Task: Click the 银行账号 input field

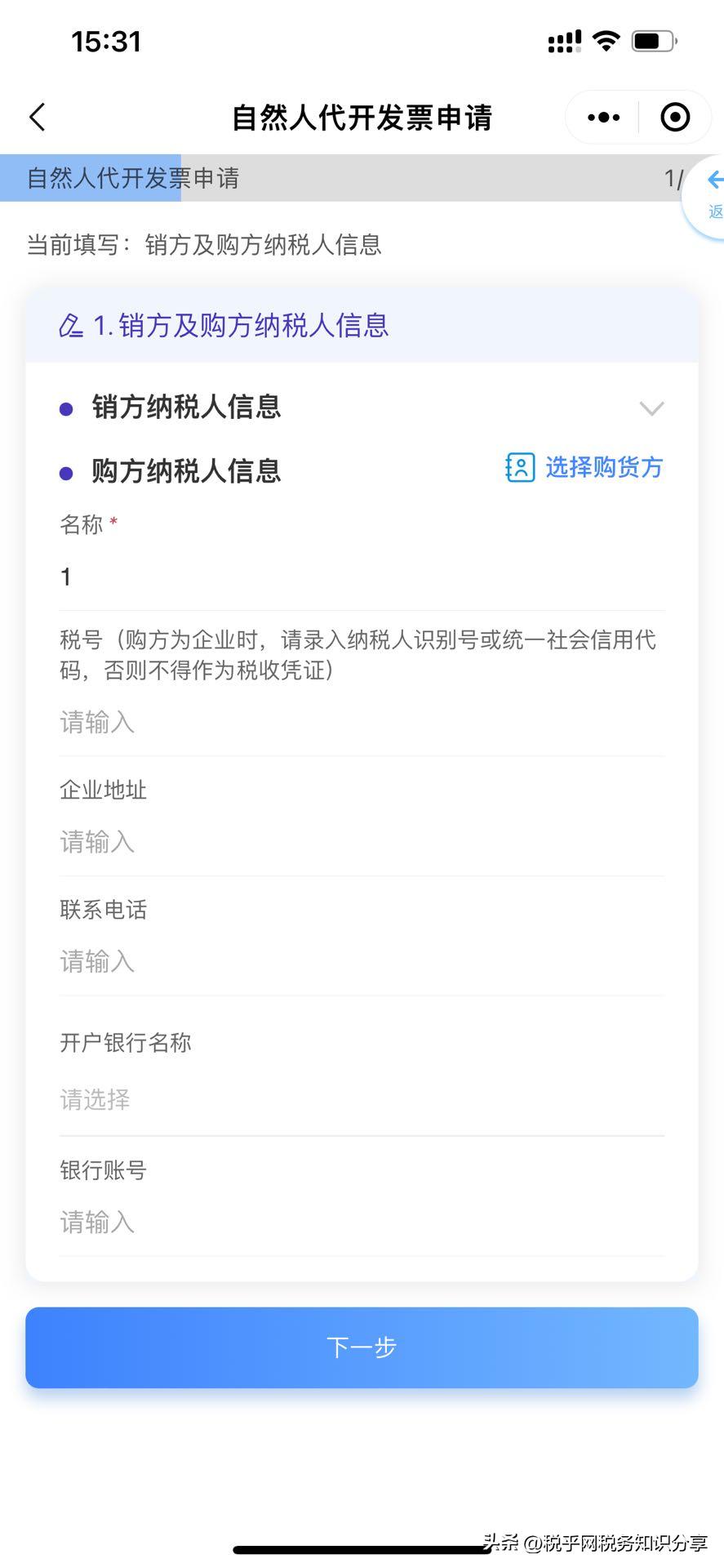Action: (x=362, y=1222)
